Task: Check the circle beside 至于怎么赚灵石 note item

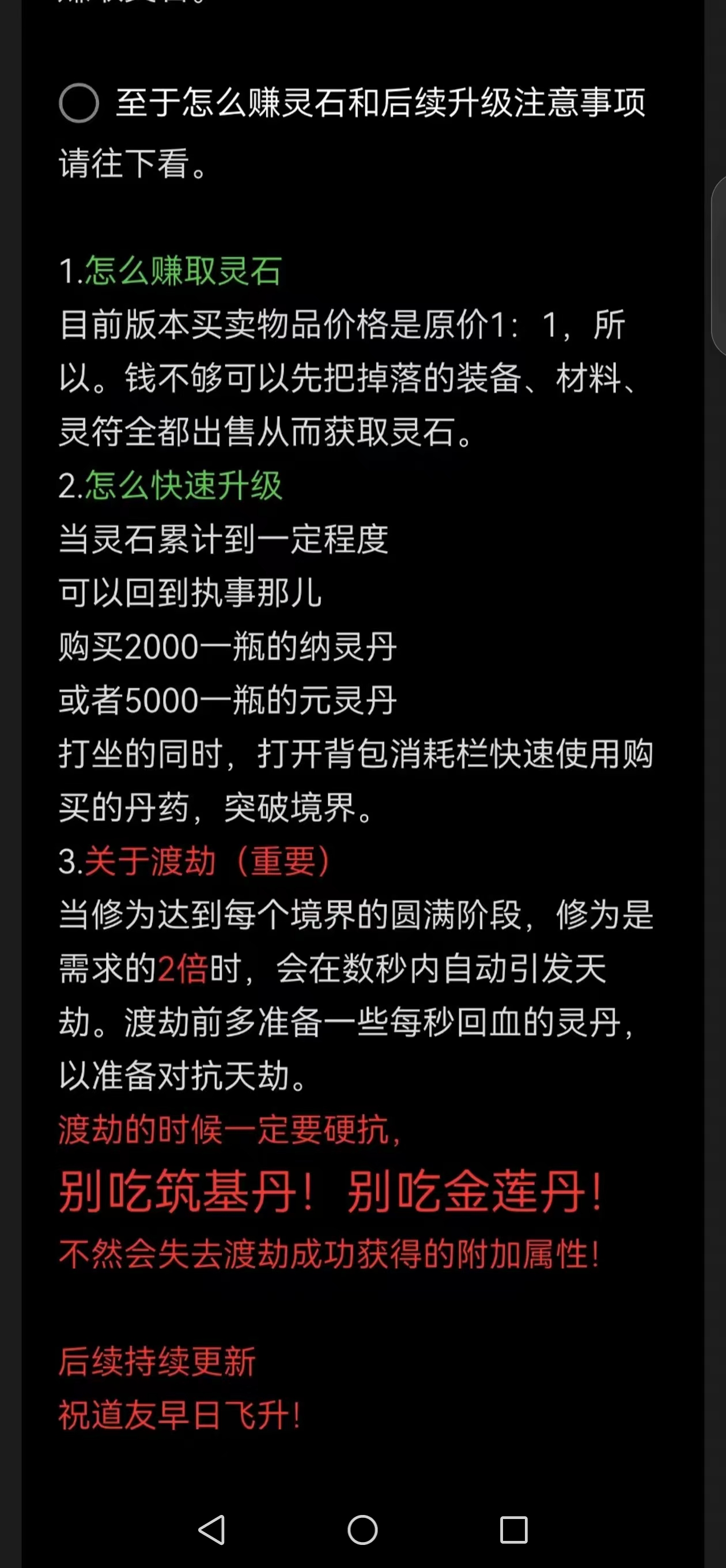Action: pos(78,103)
